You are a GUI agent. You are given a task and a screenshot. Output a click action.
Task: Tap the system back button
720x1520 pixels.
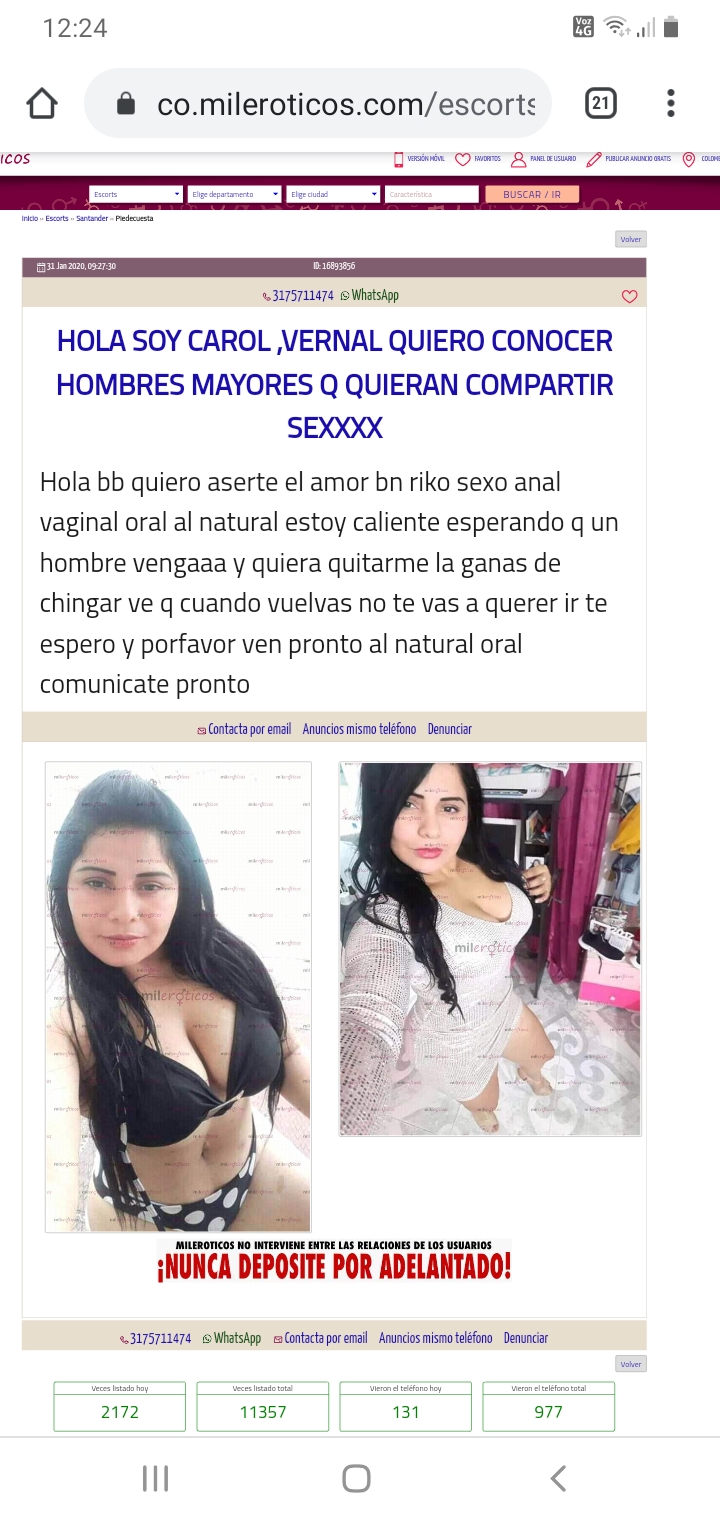[559, 1478]
